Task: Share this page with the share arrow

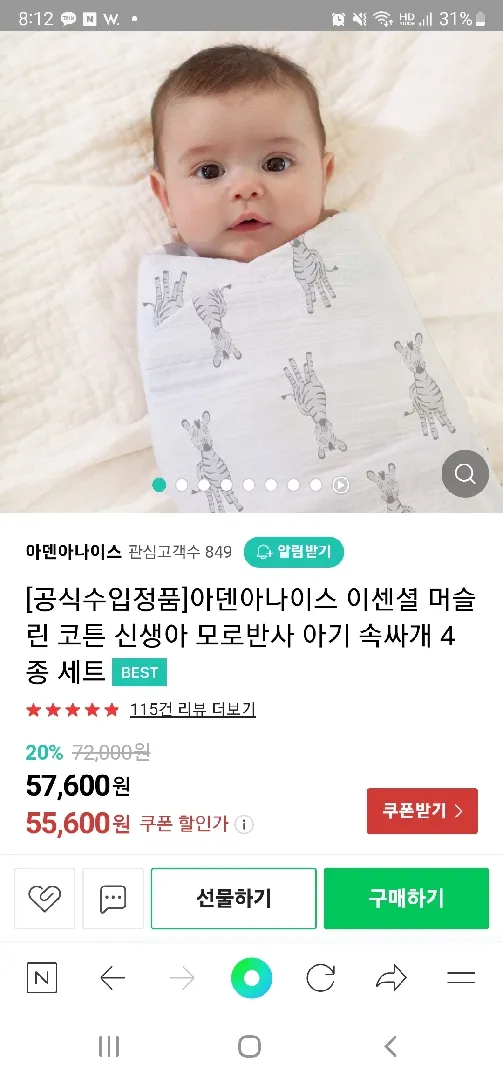Action: pos(391,978)
